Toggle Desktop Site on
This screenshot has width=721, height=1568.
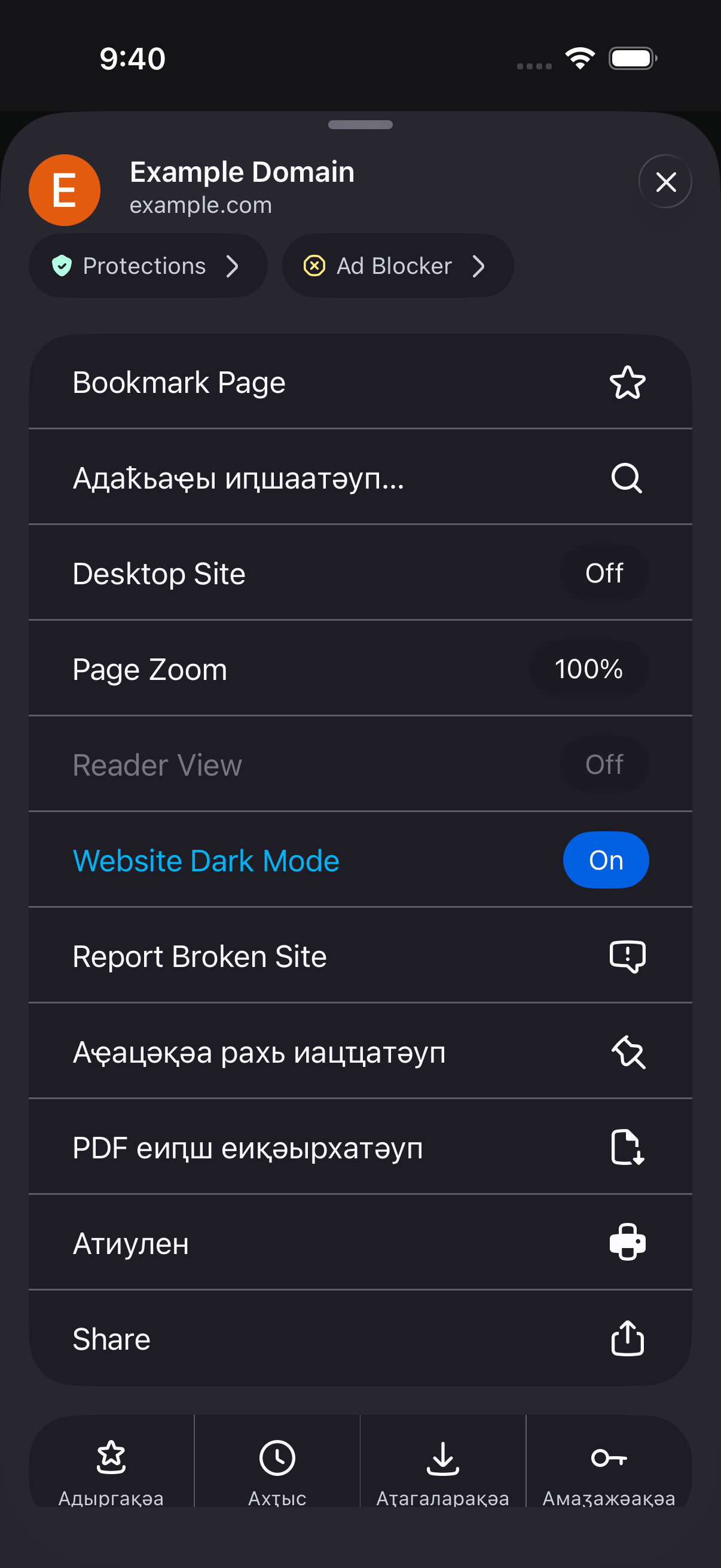[x=360, y=573]
